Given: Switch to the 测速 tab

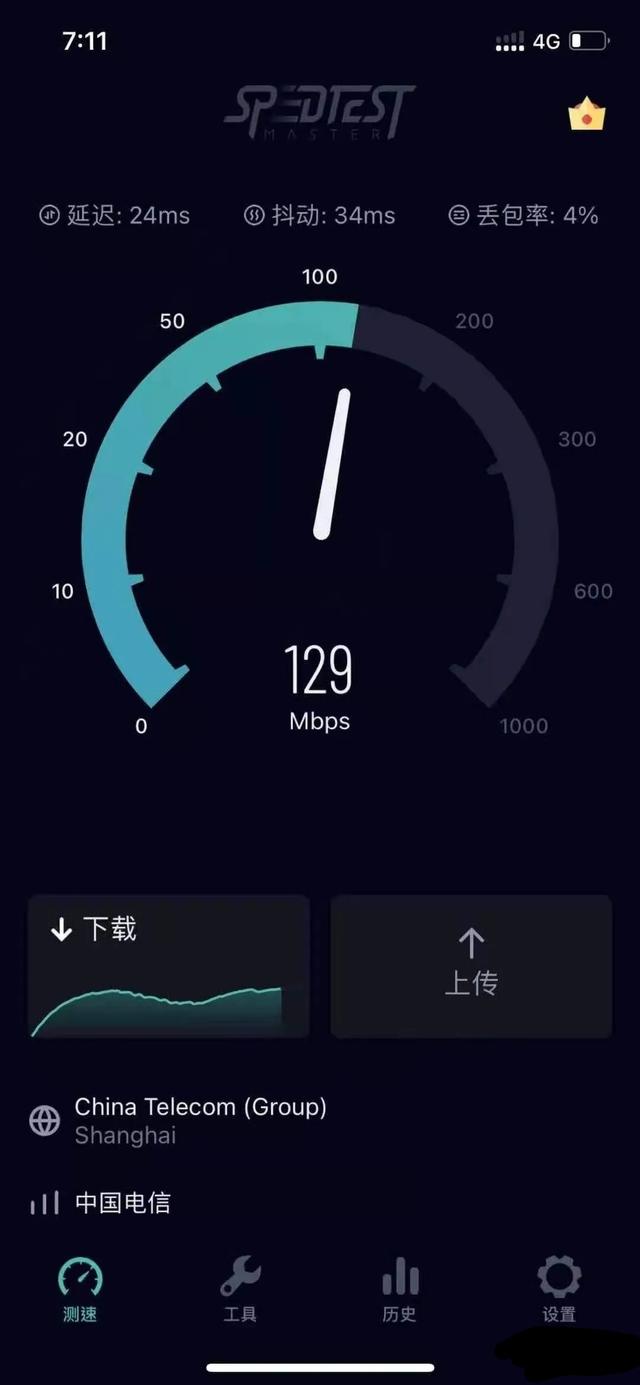Looking at the screenshot, I should pyautogui.click(x=80, y=1289).
